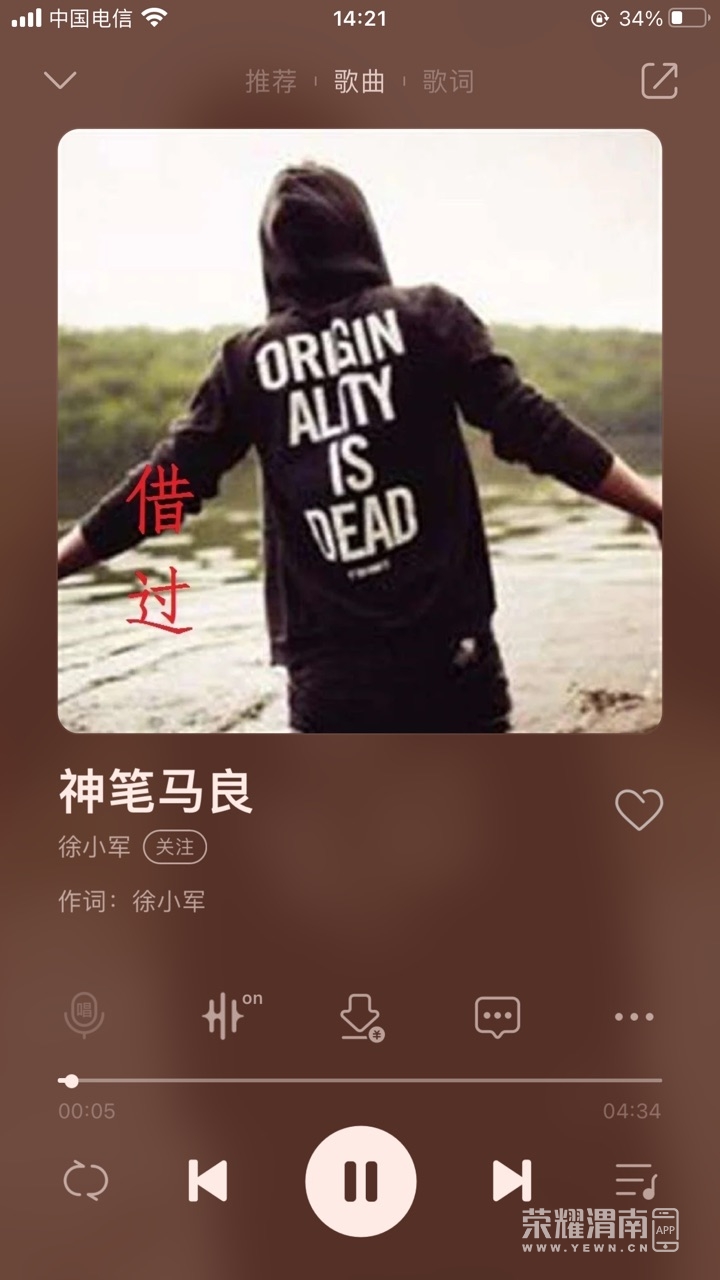Viewport: 720px width, 1280px height.
Task: Follow artist 徐小军 via 关注
Action: click(x=175, y=847)
